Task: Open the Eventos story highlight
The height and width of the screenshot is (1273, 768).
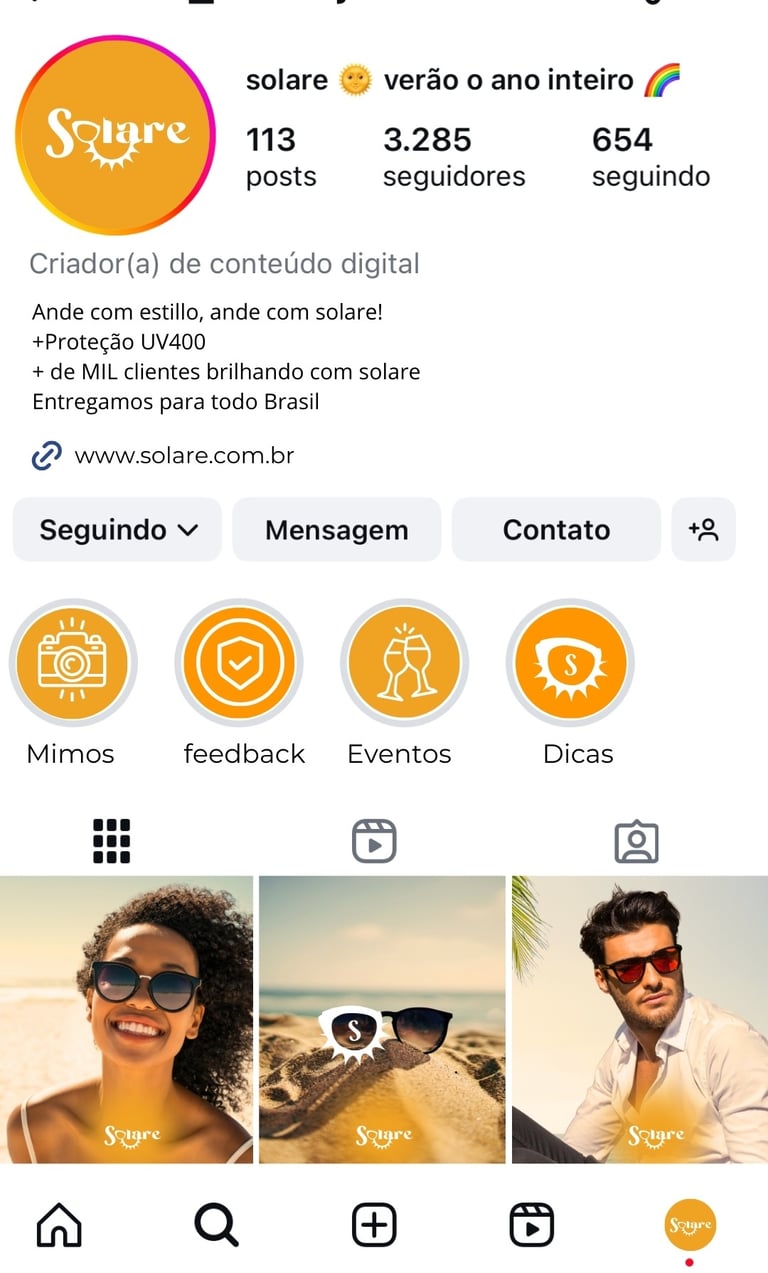Action: click(x=404, y=661)
